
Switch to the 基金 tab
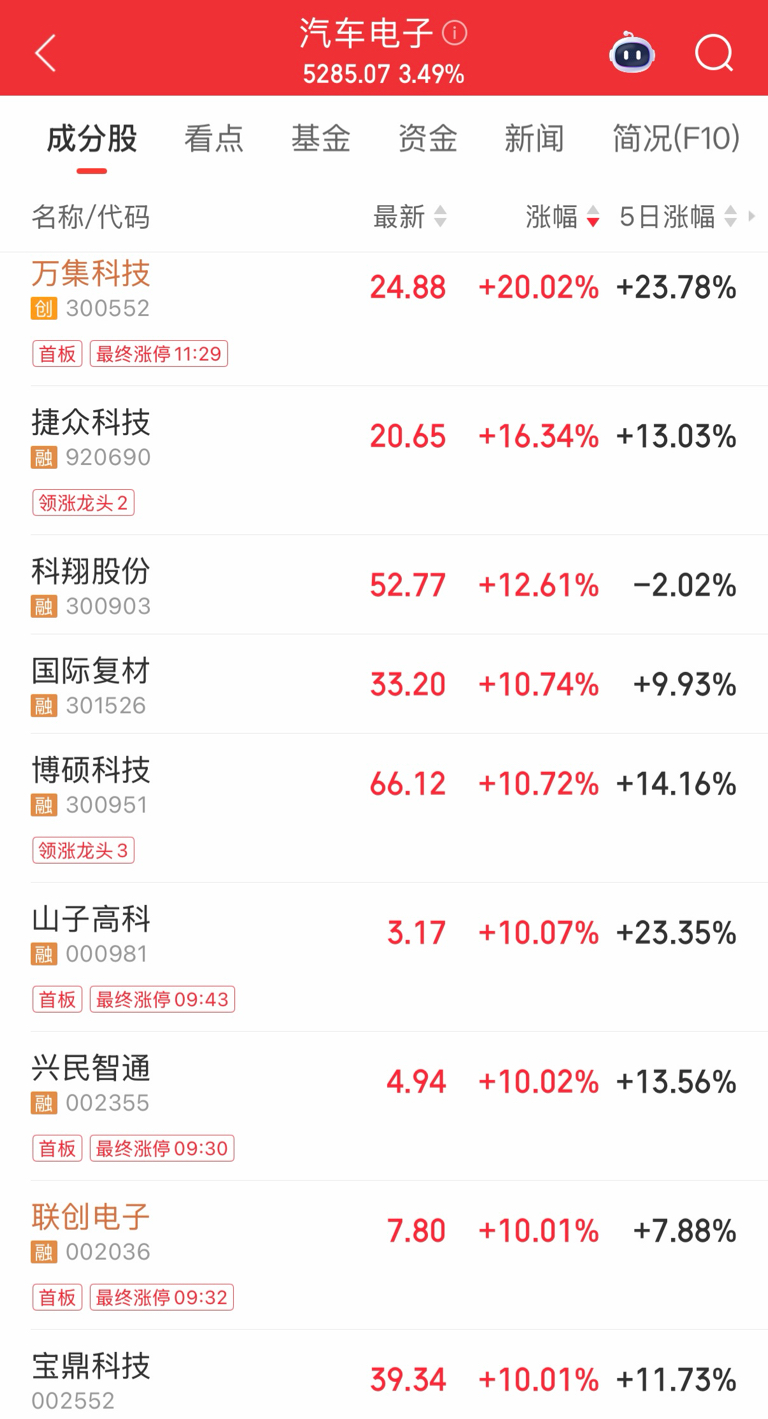click(x=321, y=138)
